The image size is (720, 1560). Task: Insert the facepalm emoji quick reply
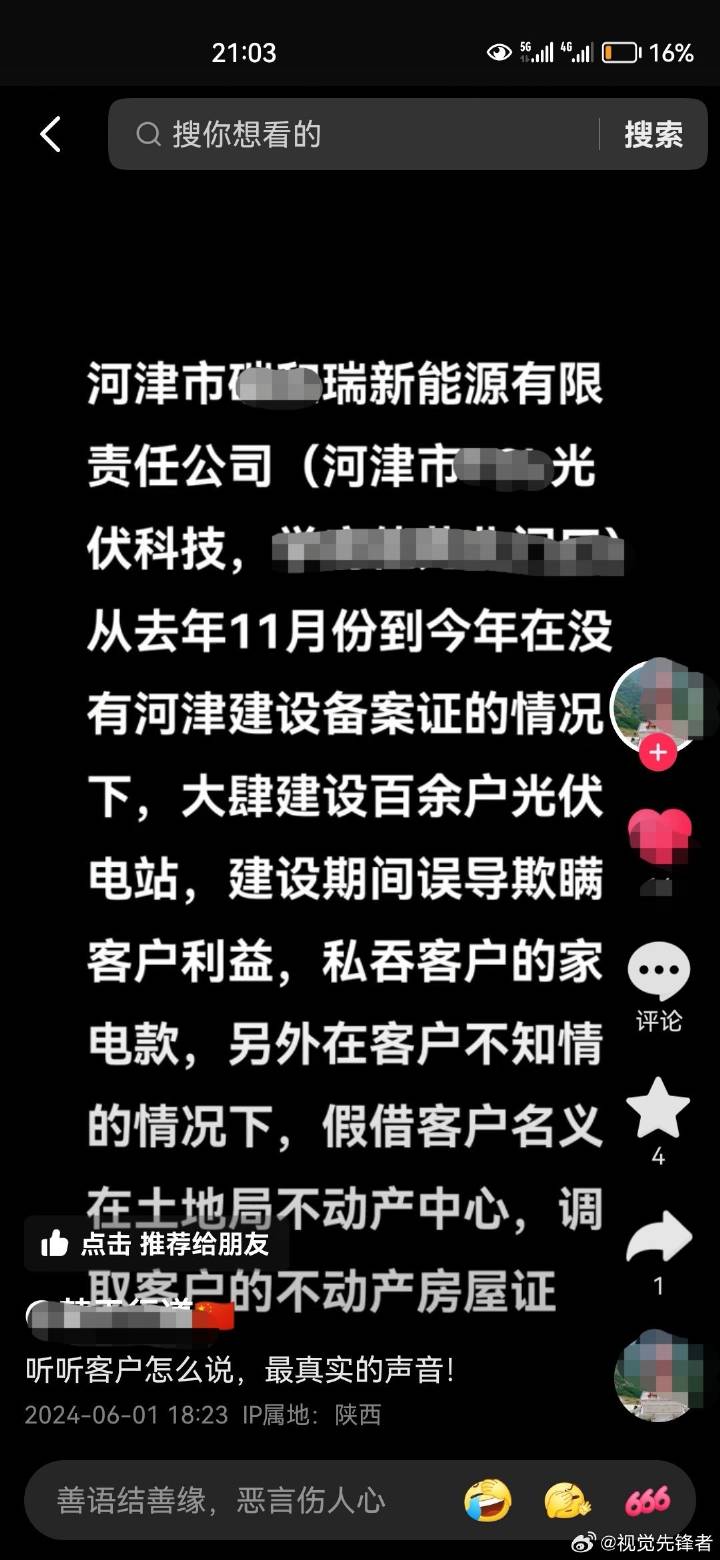point(568,1500)
